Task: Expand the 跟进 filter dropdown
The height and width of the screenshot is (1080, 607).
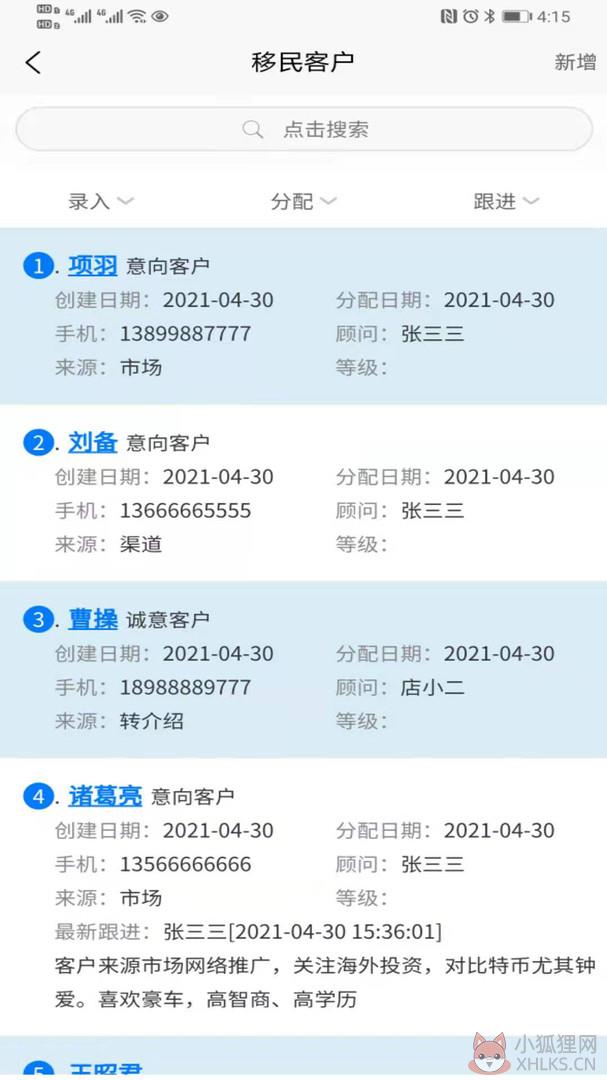Action: pyautogui.click(x=506, y=201)
